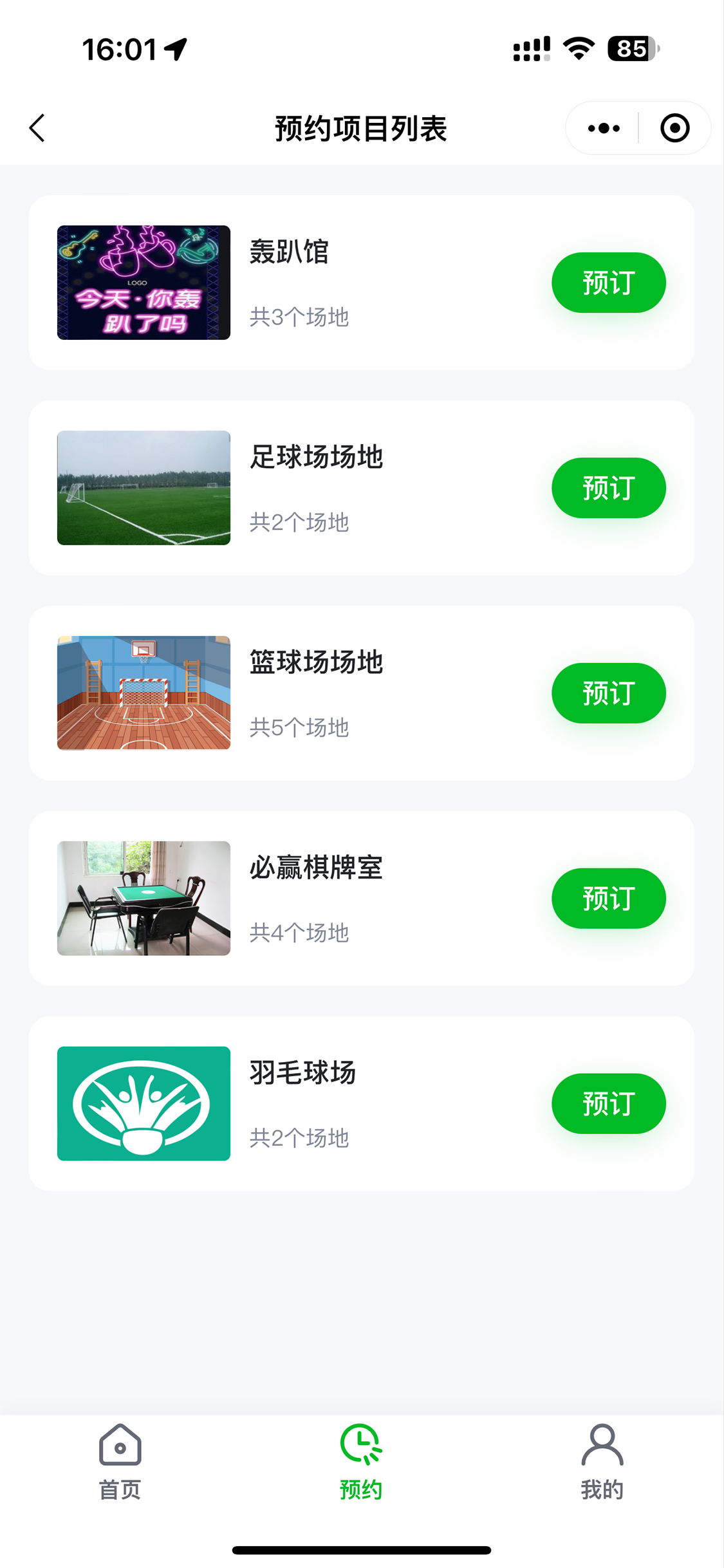
Task: Book 足球场场地 with its 预订 button
Action: (608, 488)
